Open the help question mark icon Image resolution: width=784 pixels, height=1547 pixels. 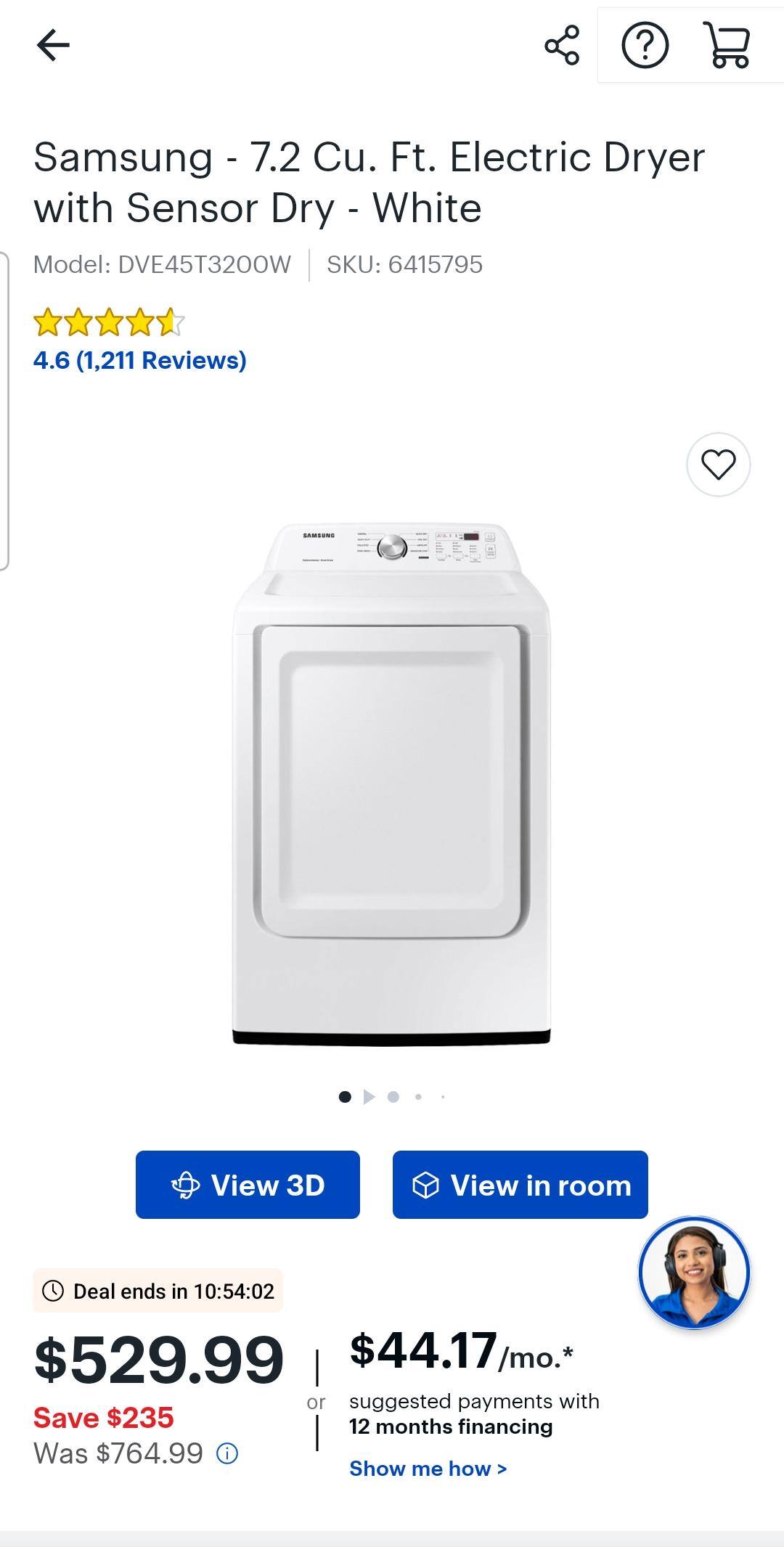click(645, 45)
